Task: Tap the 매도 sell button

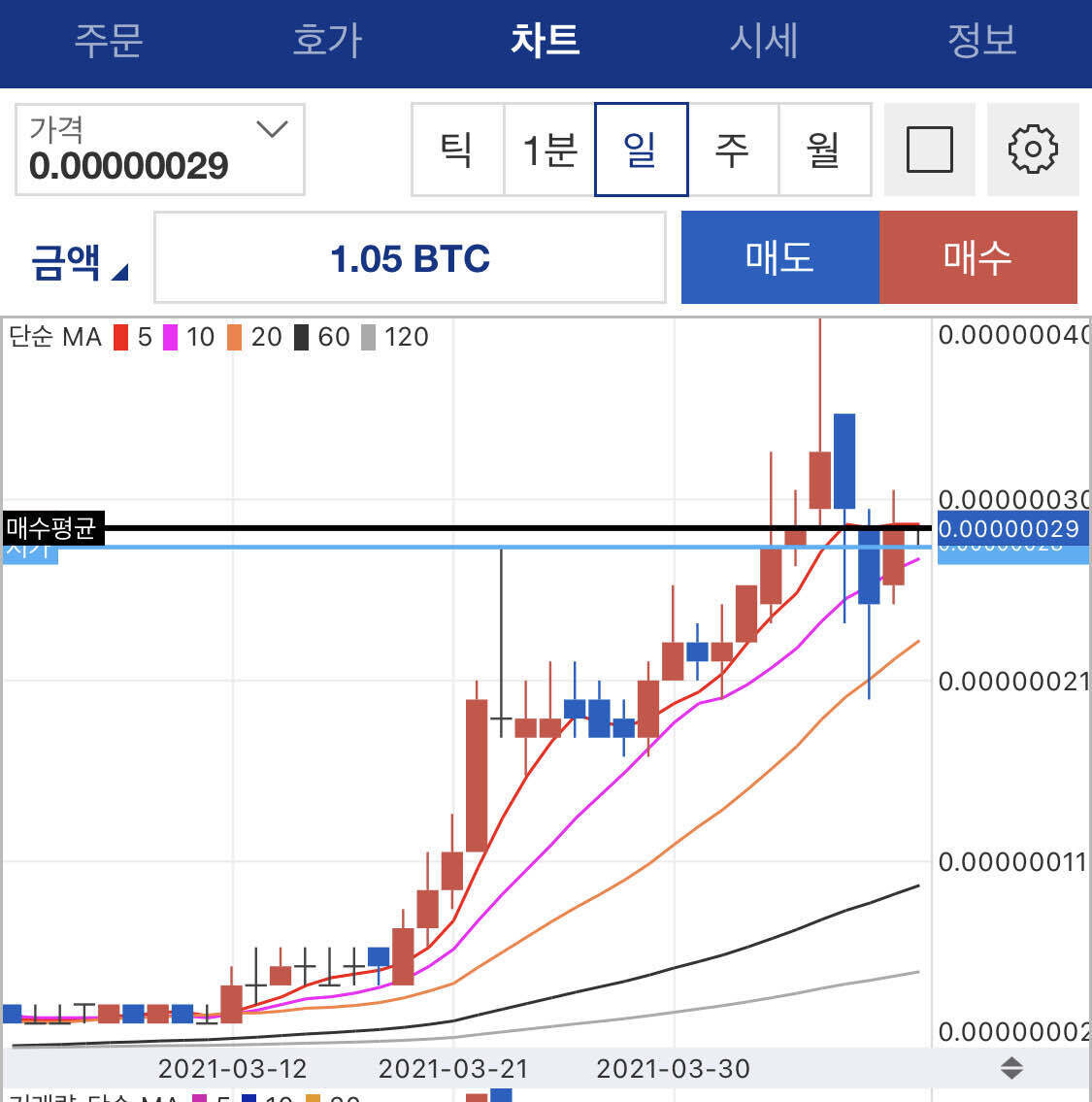Action: [x=779, y=258]
